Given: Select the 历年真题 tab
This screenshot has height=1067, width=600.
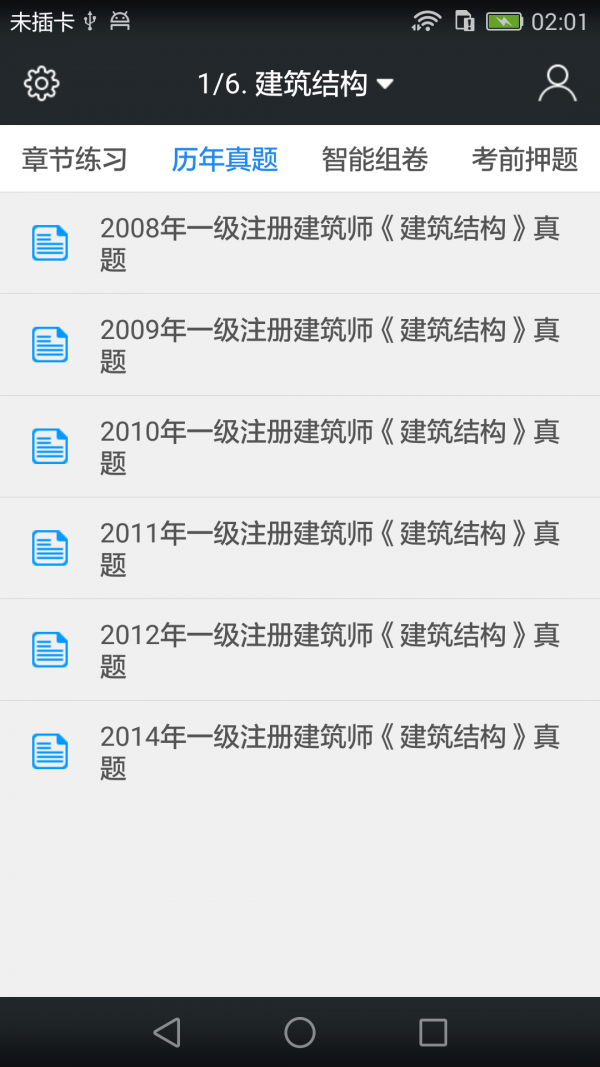Looking at the screenshot, I should coord(225,160).
